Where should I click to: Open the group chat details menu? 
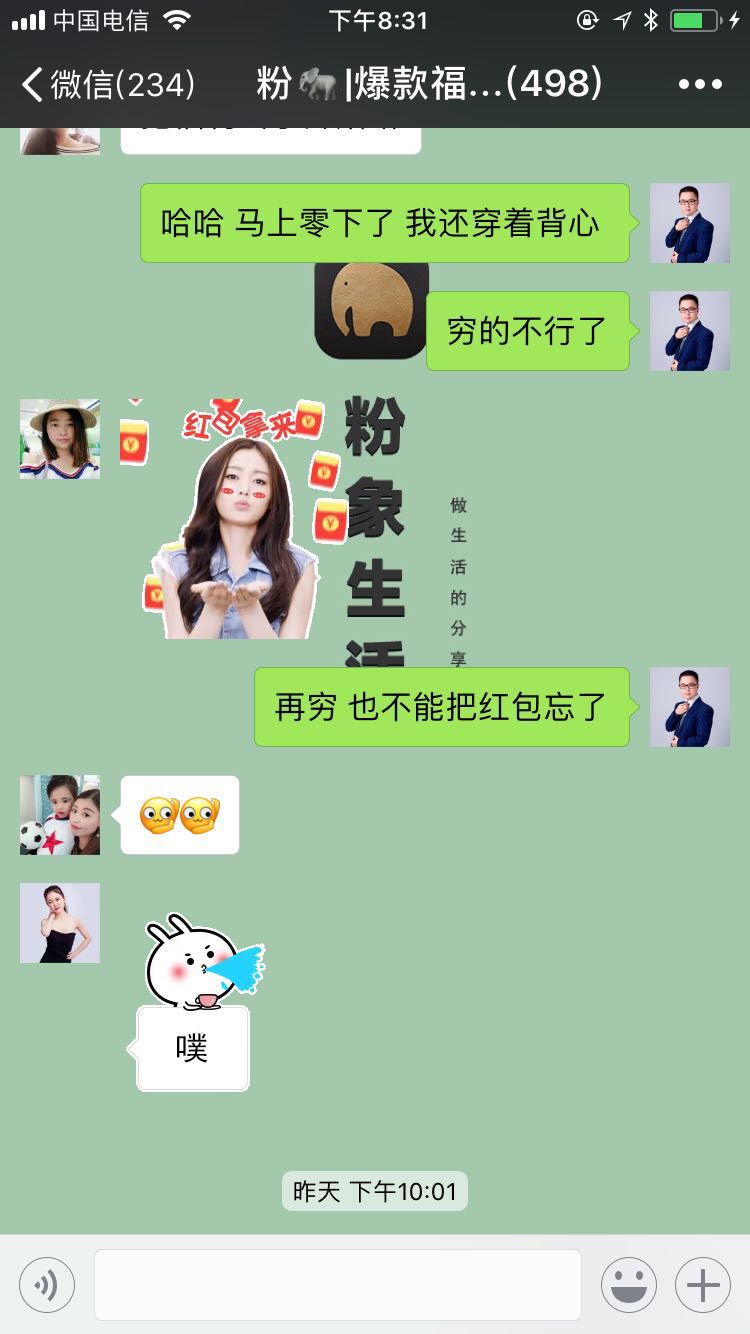(700, 85)
